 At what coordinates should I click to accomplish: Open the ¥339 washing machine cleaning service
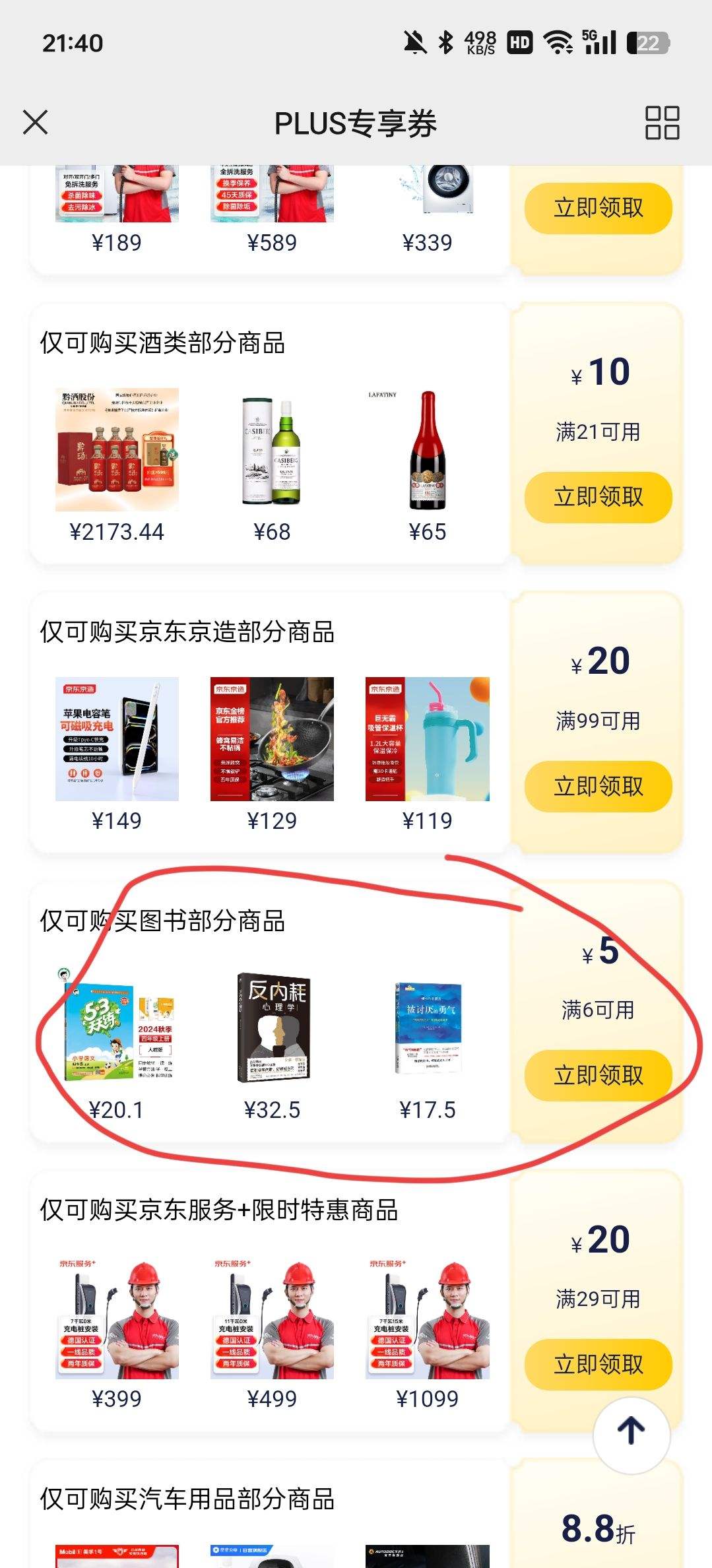point(436,191)
